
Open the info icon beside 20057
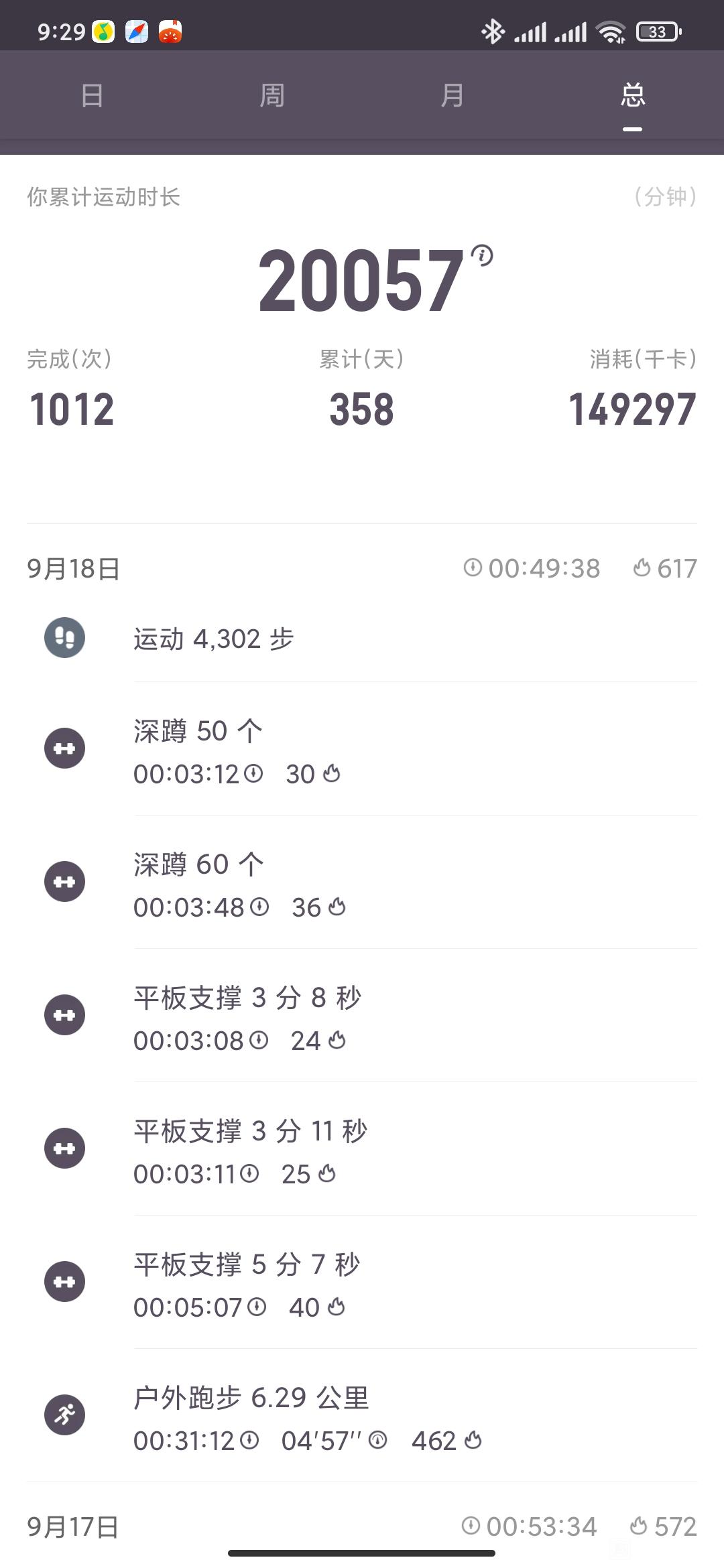482,255
